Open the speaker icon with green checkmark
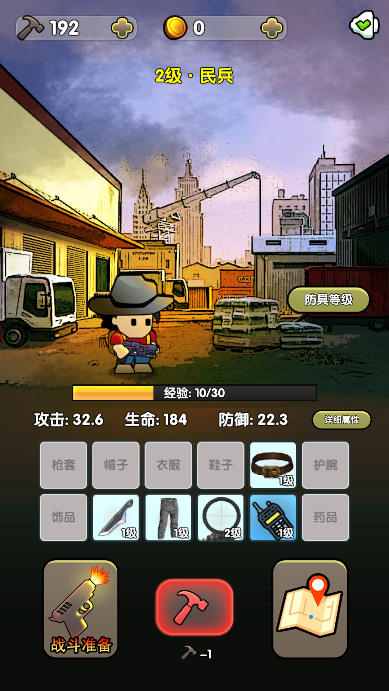This screenshot has width=389, height=691. point(365,25)
